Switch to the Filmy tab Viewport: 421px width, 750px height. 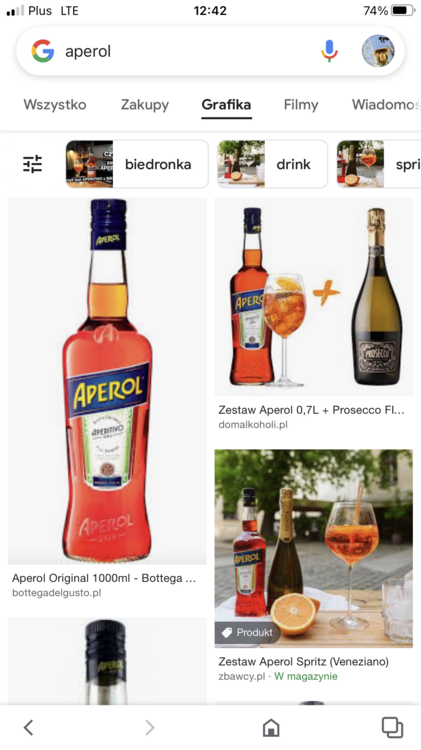click(301, 104)
